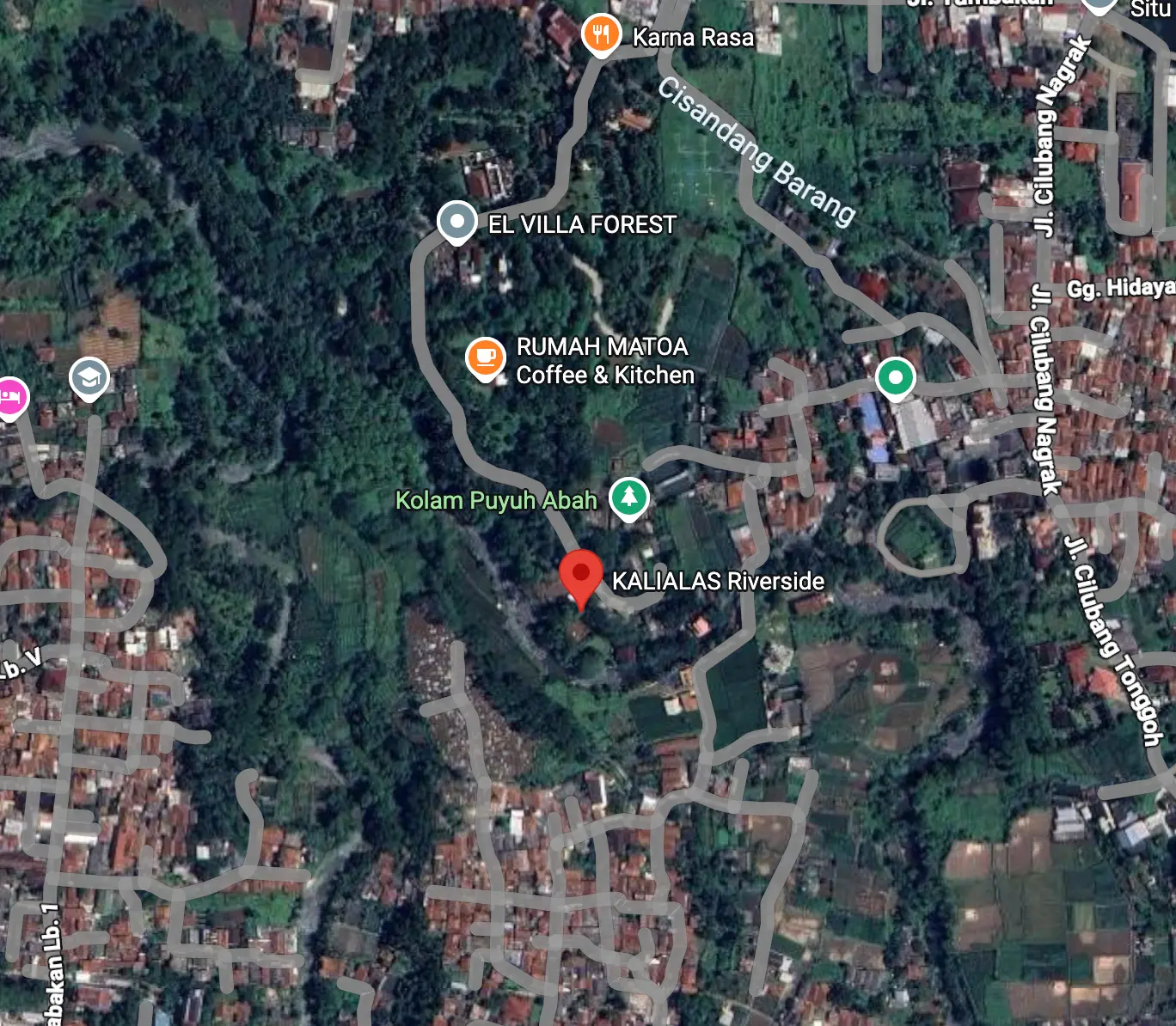Open the school marker with graduation cap

[x=89, y=378]
